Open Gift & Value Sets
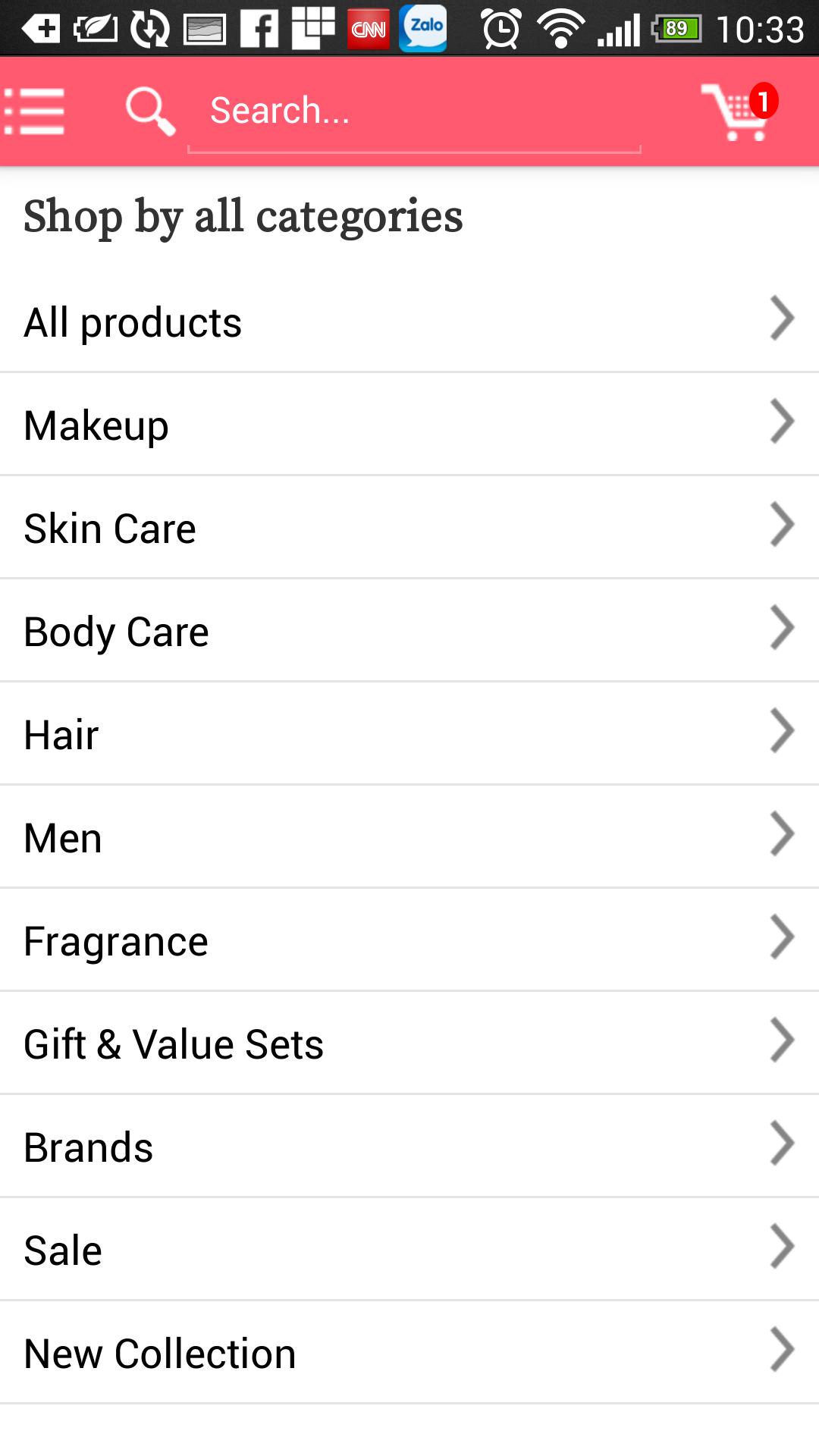This screenshot has width=819, height=1456. (x=409, y=1043)
